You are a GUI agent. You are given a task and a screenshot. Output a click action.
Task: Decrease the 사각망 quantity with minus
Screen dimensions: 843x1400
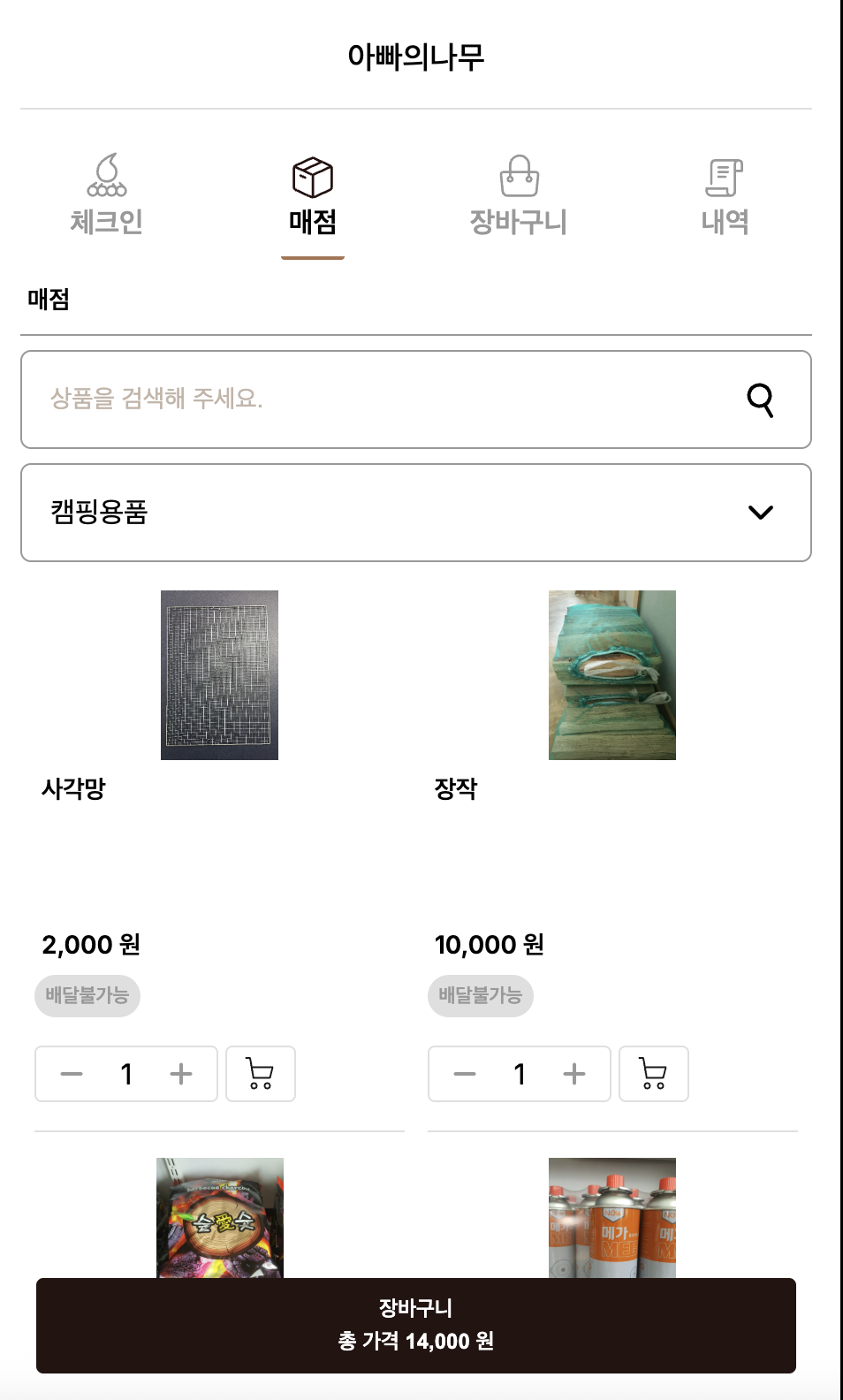point(71,1074)
